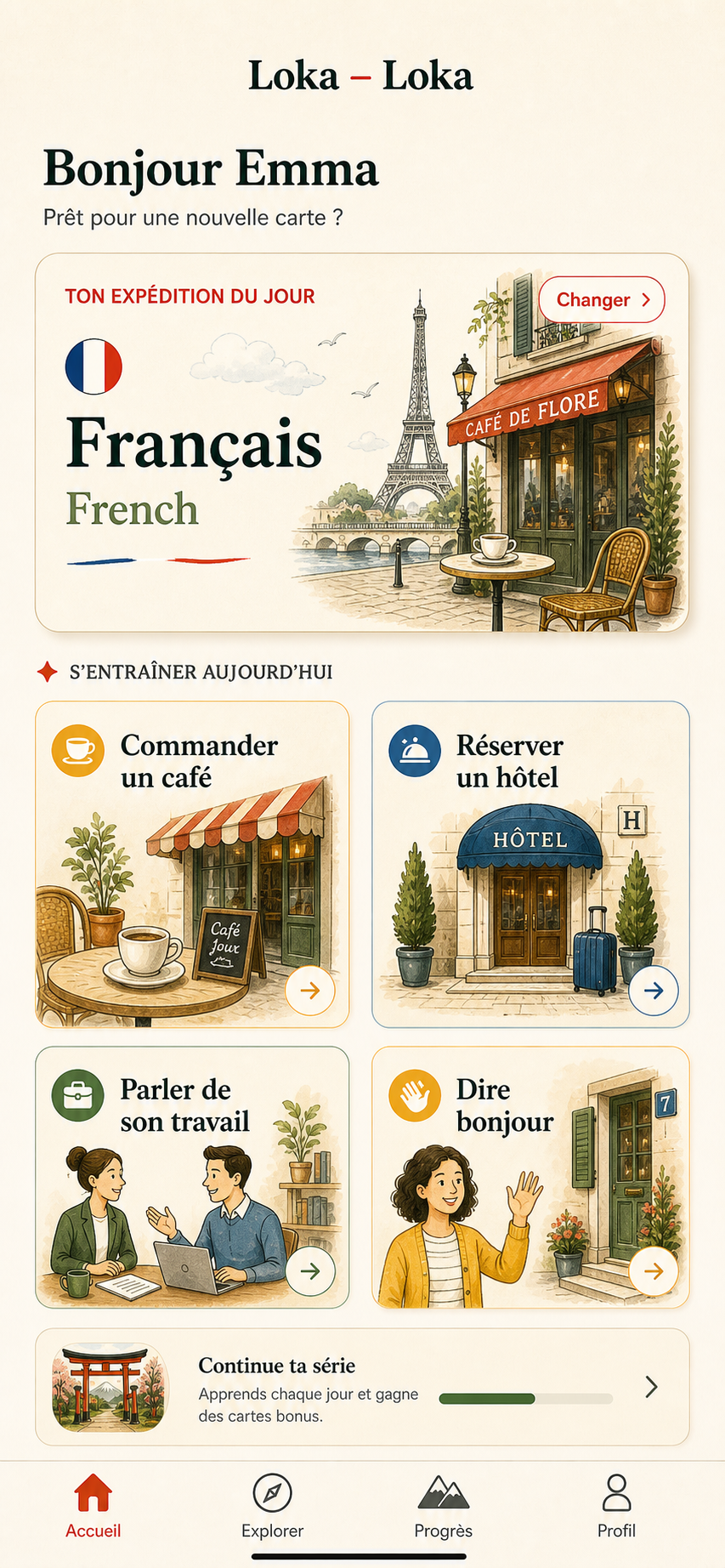Screen dimensions: 725x1568
Task: Open the Continue ta série row
Action: pos(362,1387)
